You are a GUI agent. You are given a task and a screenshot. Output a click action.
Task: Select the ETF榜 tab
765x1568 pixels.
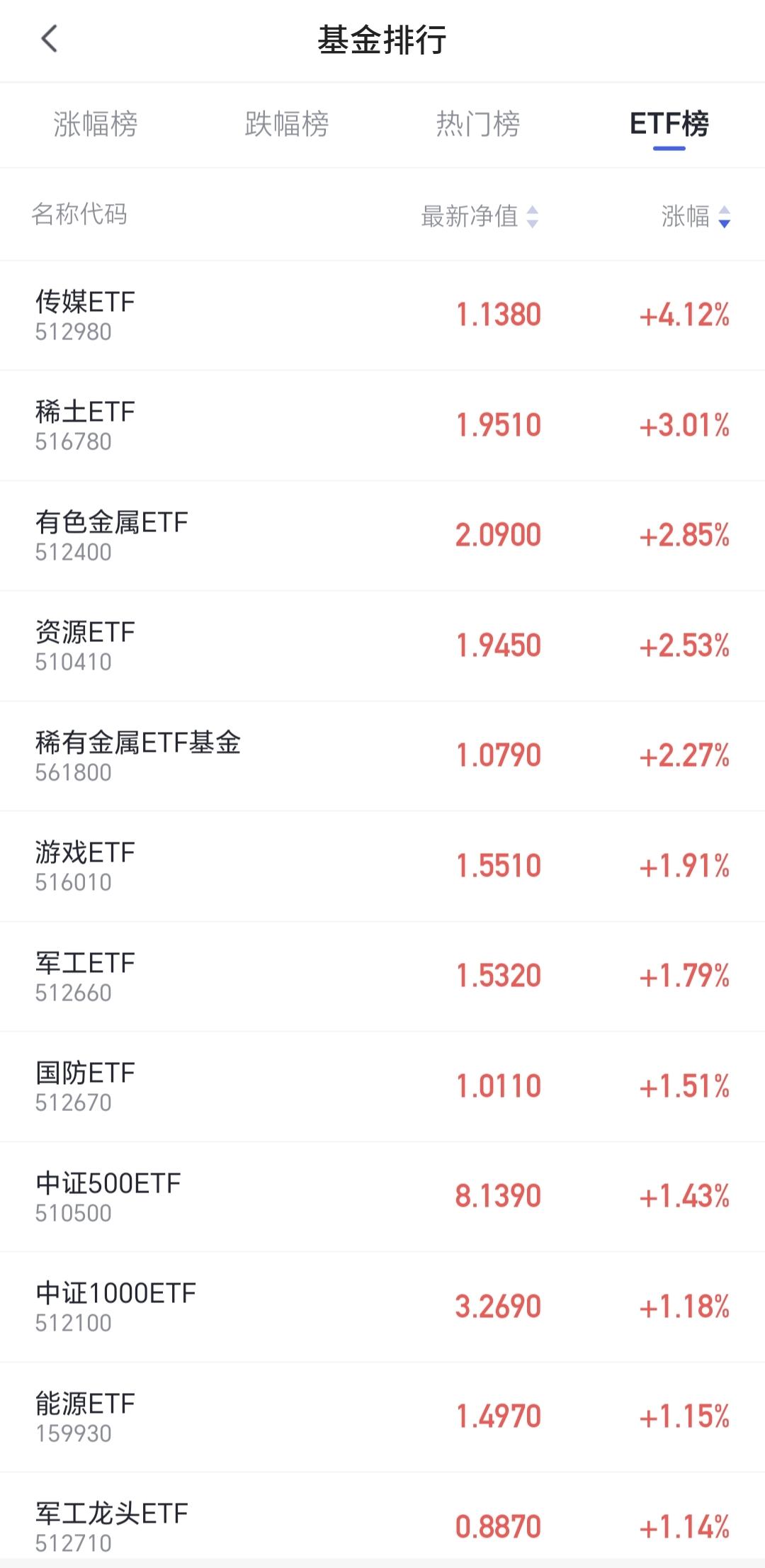(669, 125)
